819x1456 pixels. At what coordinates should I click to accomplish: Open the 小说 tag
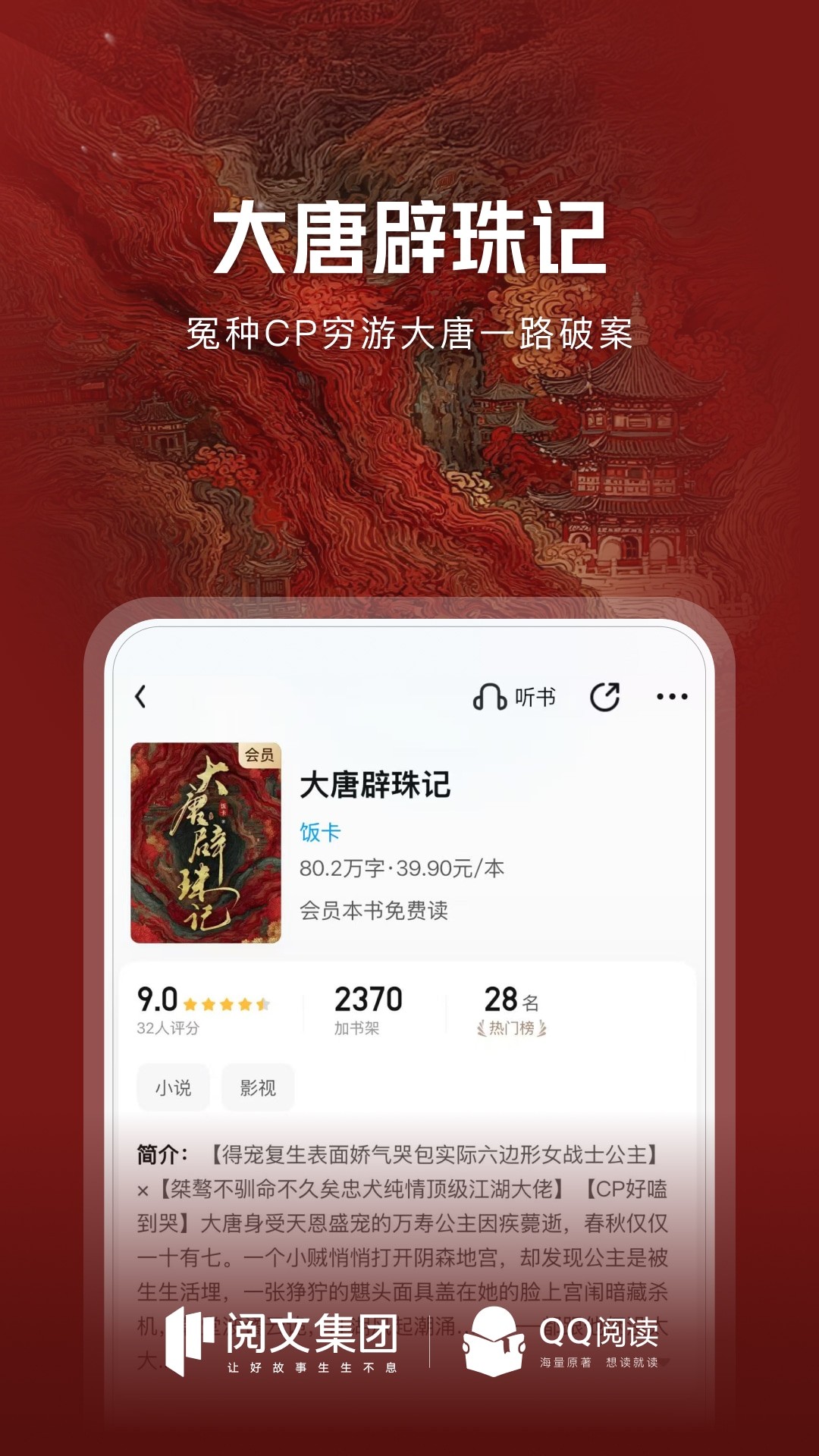click(174, 1087)
